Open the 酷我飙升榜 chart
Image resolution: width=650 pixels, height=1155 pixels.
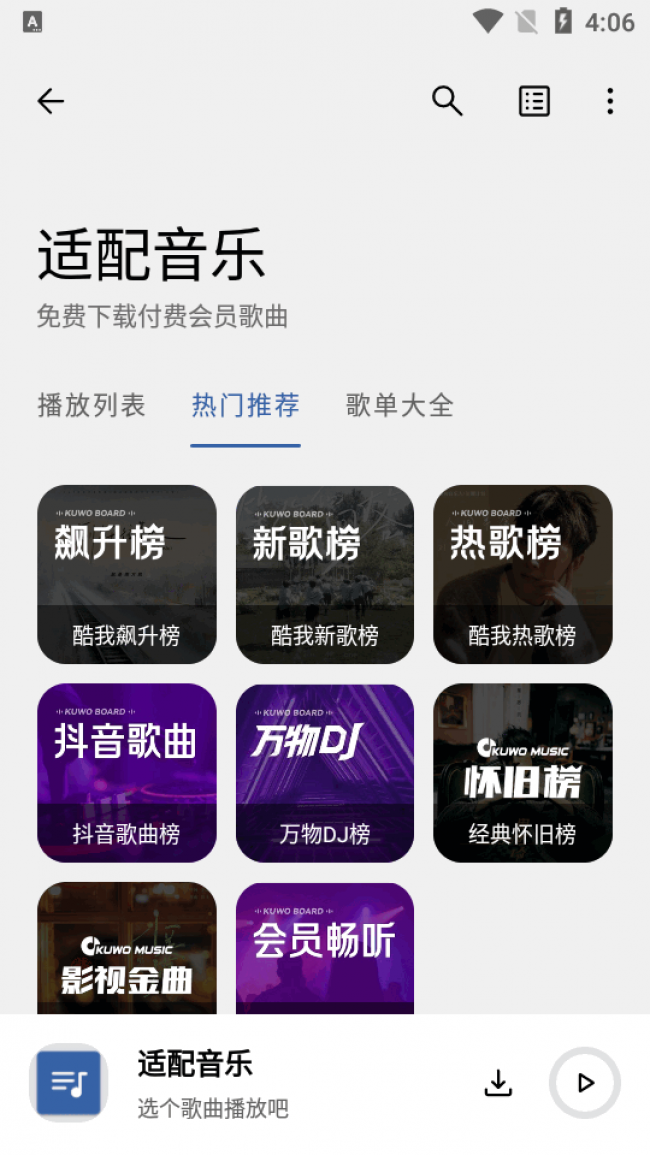tap(127, 574)
